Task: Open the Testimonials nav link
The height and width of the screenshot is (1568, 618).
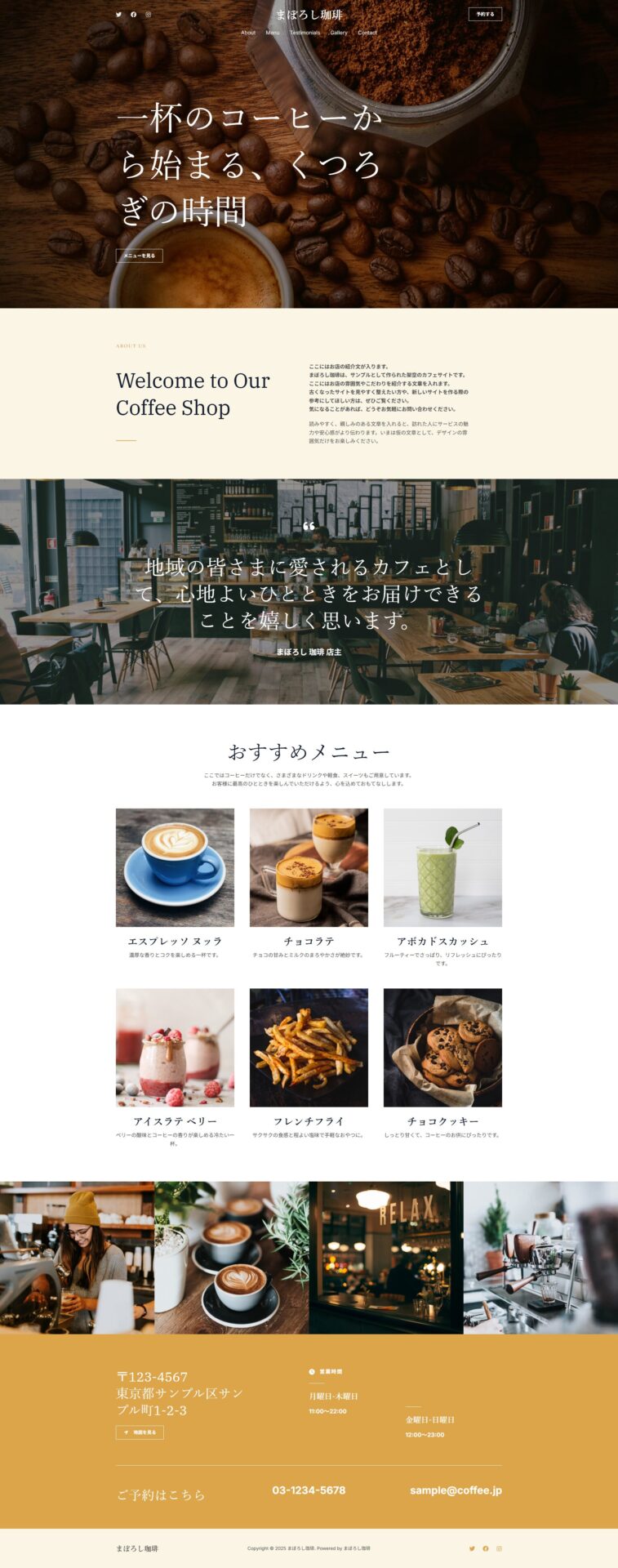Action: pyautogui.click(x=305, y=33)
